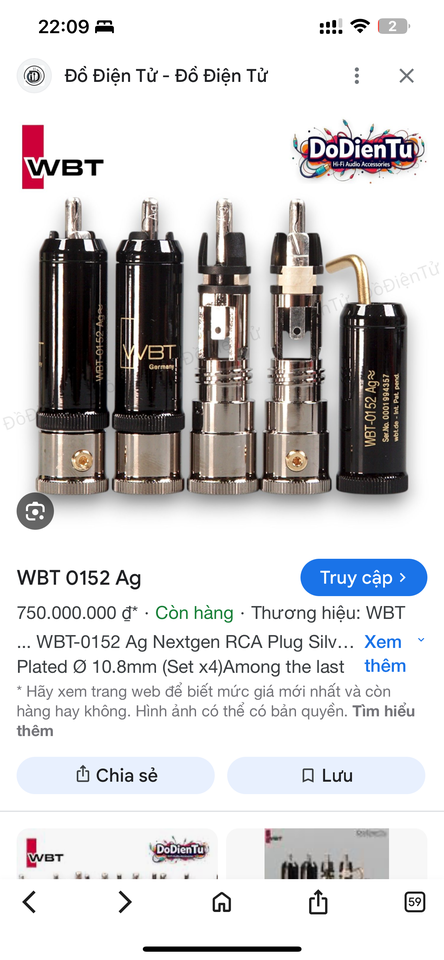The height and width of the screenshot is (960, 444).
Task: Open the related grey-background plugs thumbnail
Action: point(326,853)
